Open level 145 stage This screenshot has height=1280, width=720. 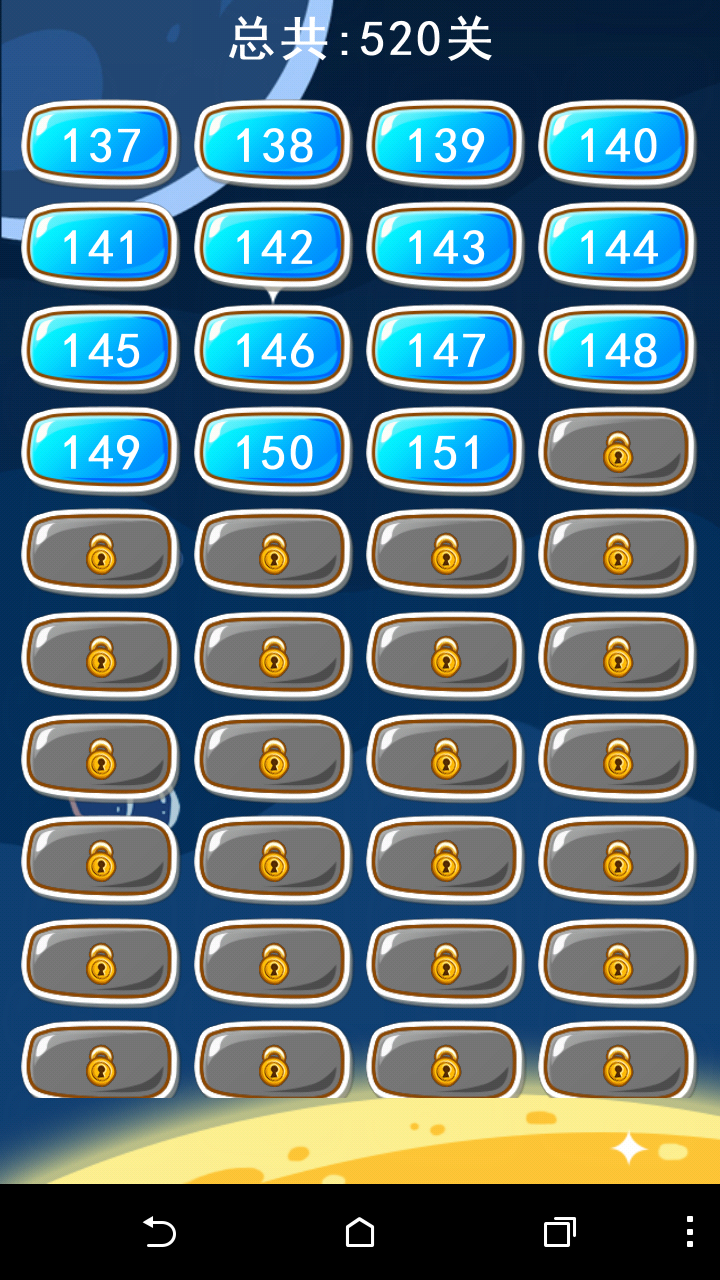(100, 349)
